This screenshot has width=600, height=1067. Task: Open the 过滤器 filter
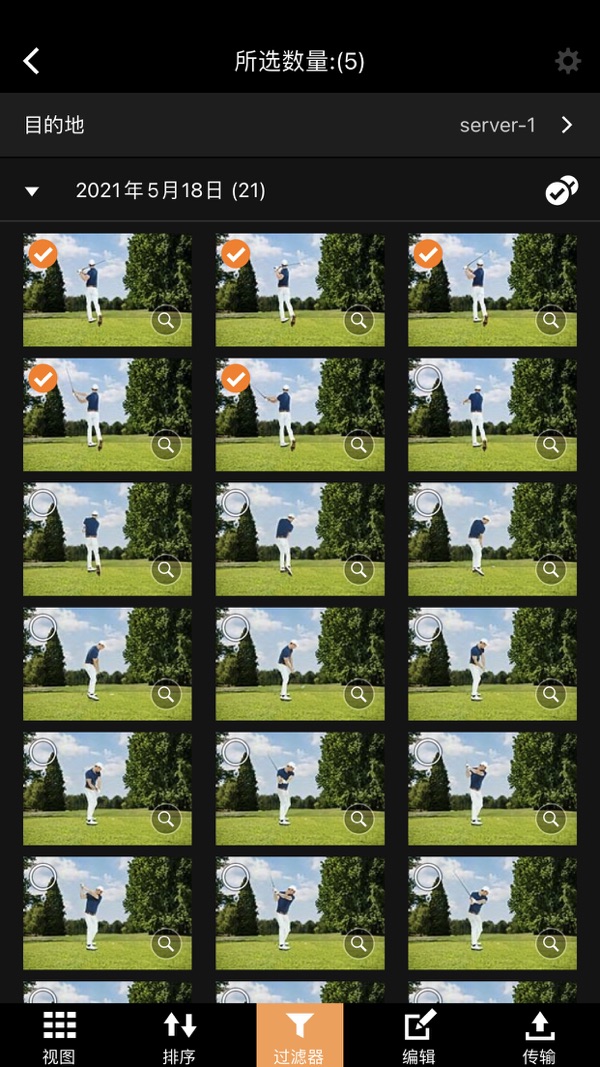coord(300,1035)
